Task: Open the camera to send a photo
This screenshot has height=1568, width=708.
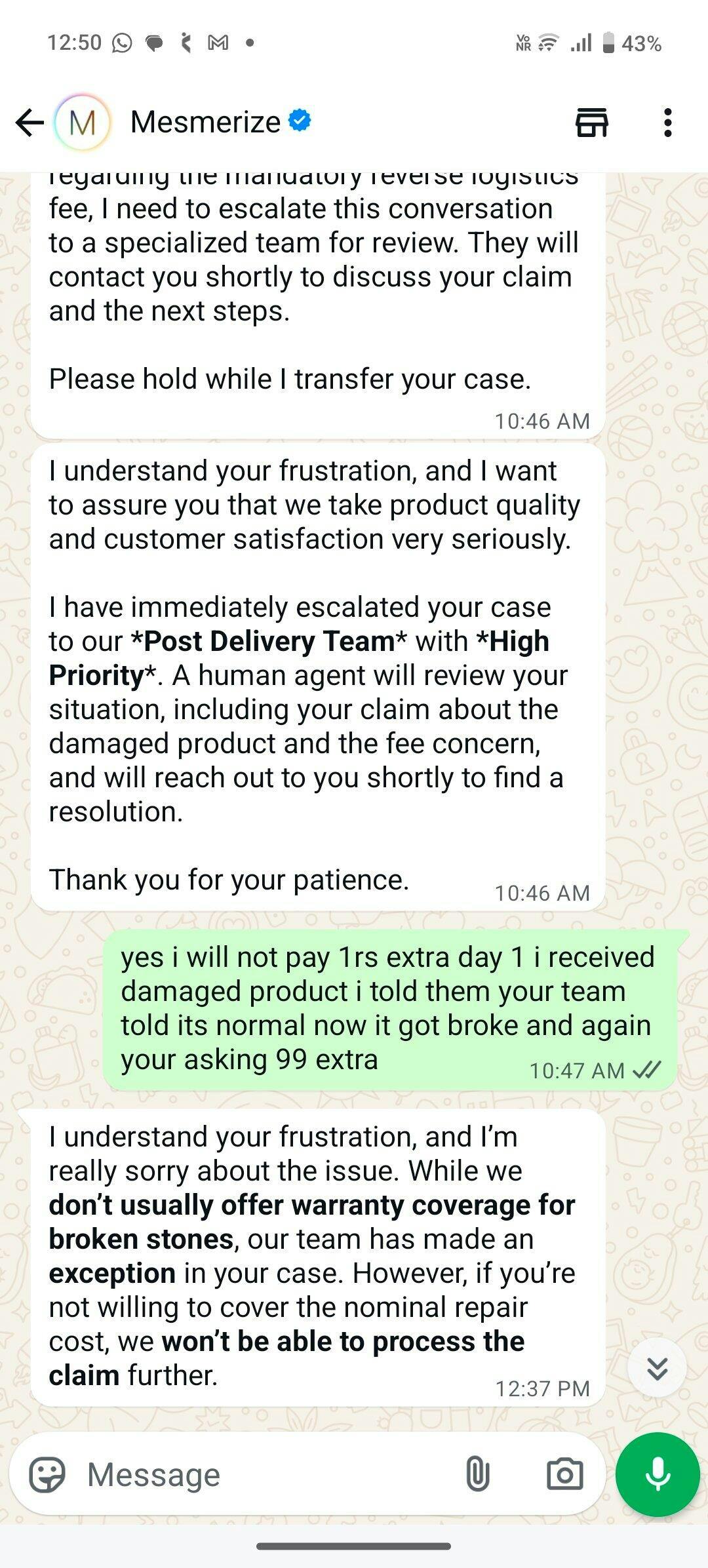Action: click(x=564, y=1475)
